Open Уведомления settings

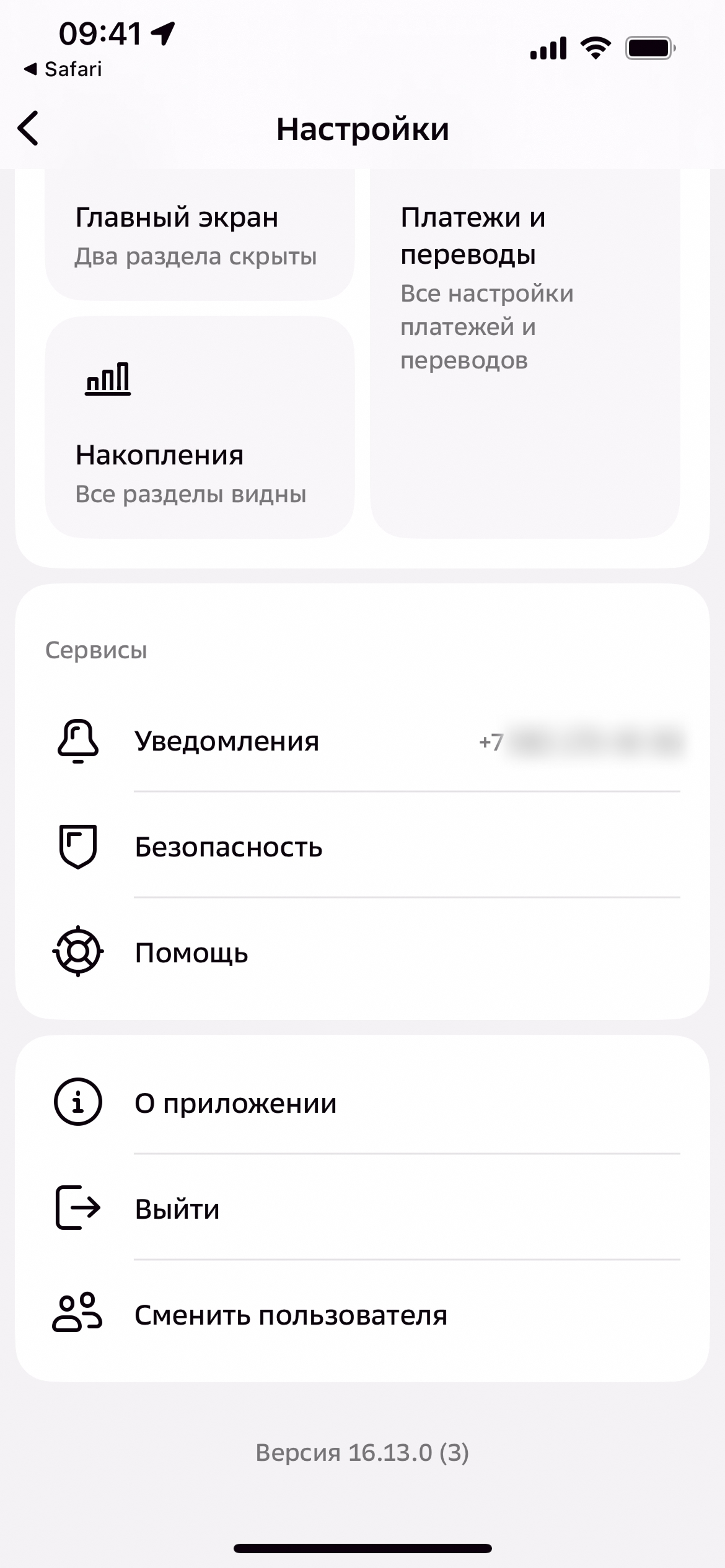pyautogui.click(x=362, y=741)
